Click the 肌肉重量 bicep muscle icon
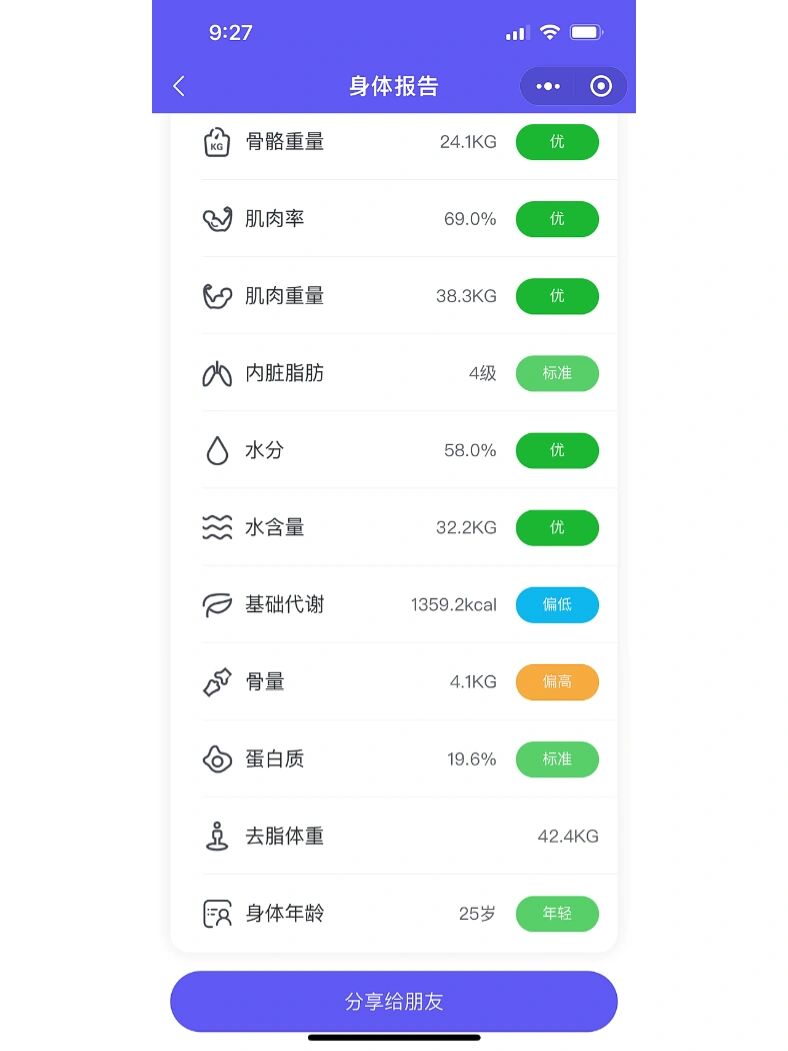This screenshot has height=1051, width=788. tap(216, 296)
